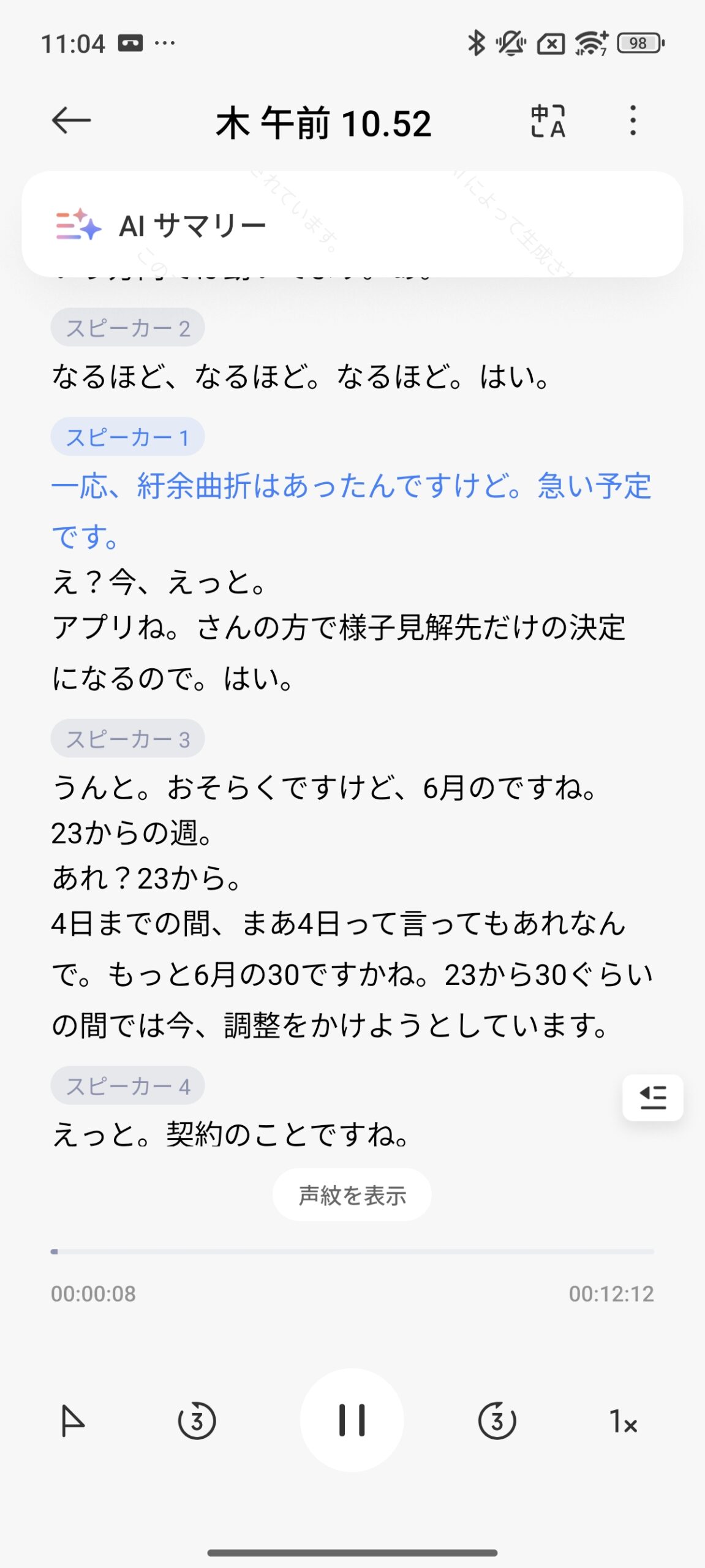Image resolution: width=705 pixels, height=1568 pixels.
Task: Add a flag marker to recording
Action: (x=73, y=1420)
